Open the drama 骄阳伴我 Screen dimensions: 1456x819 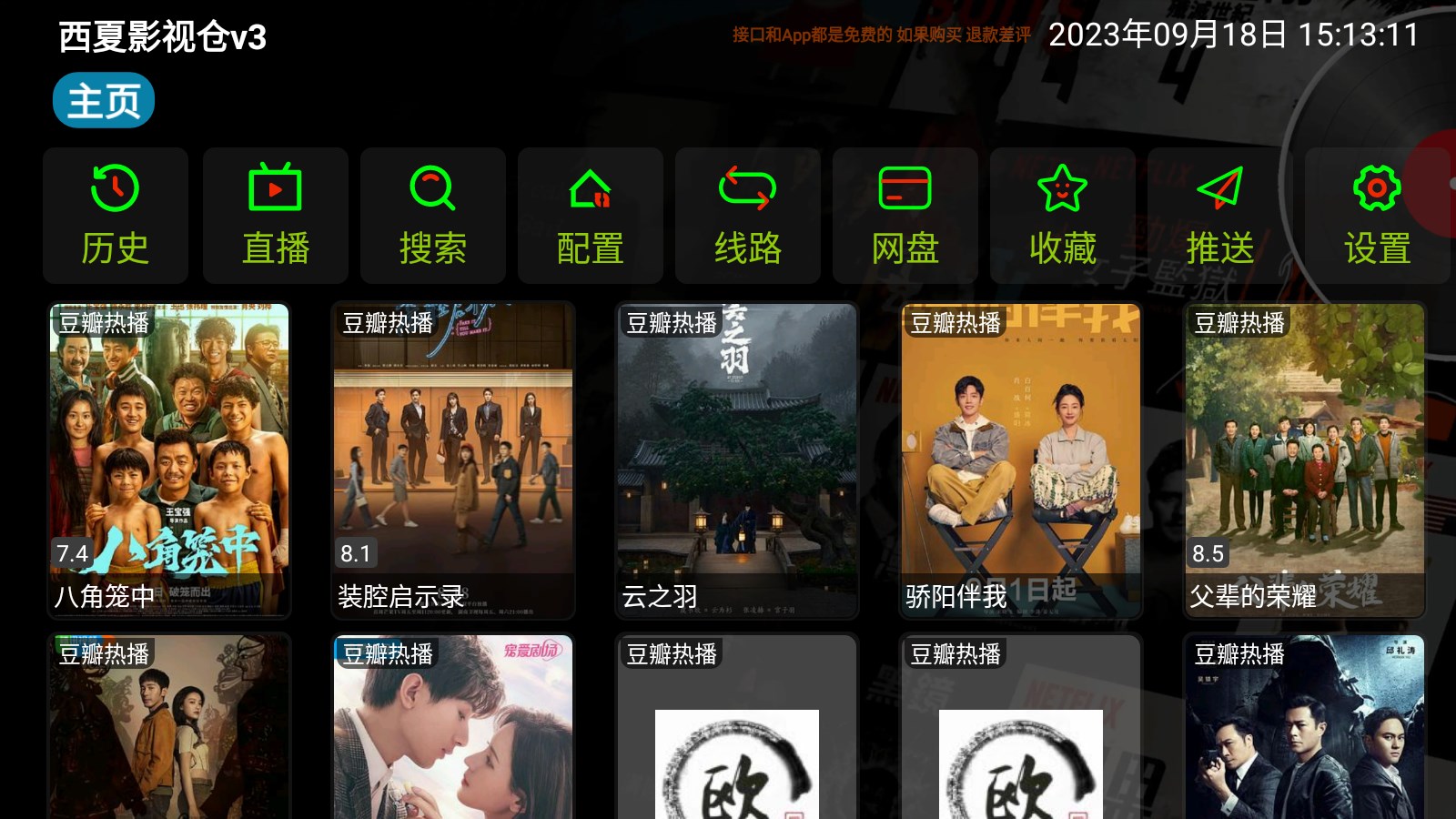[x=1021, y=460]
